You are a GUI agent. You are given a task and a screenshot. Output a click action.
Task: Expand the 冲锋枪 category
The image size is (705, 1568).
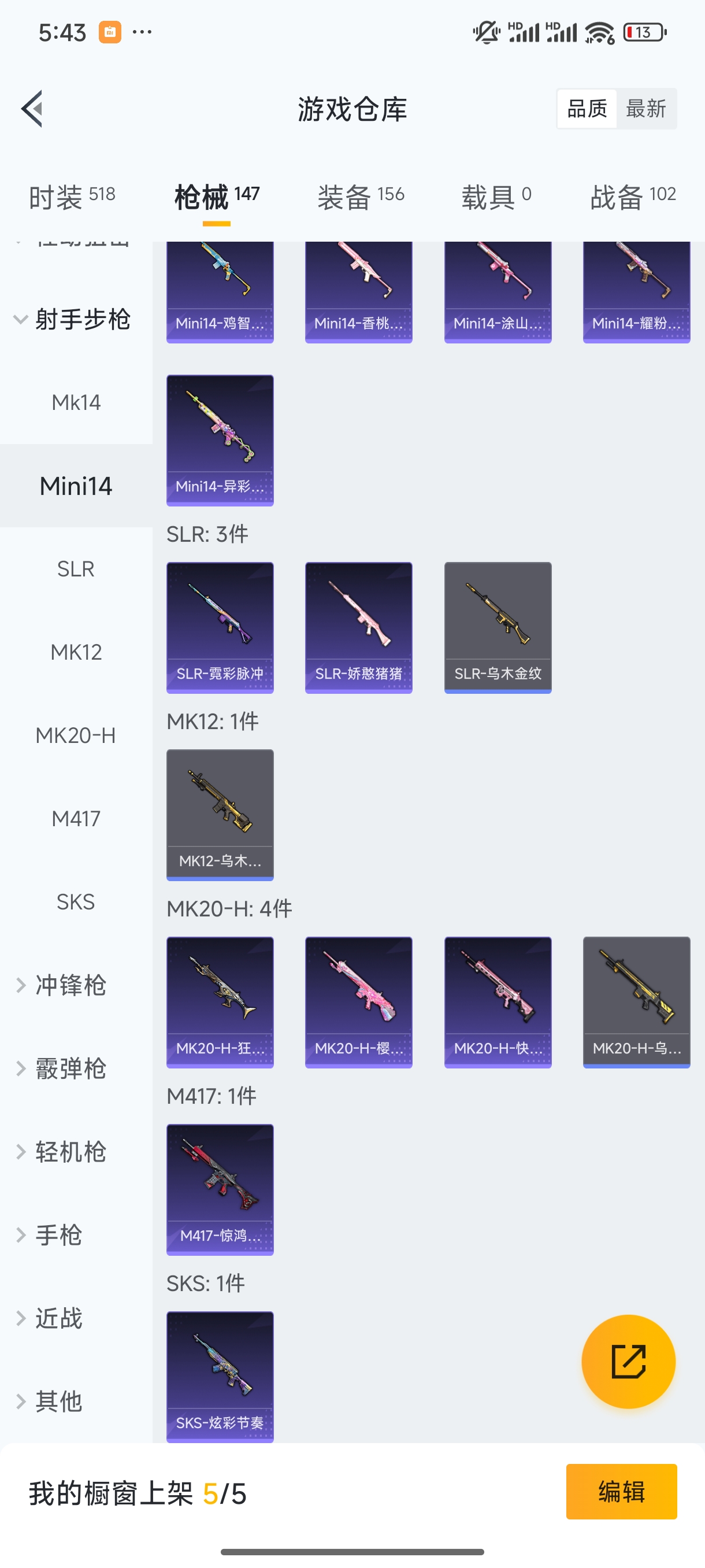point(70,985)
